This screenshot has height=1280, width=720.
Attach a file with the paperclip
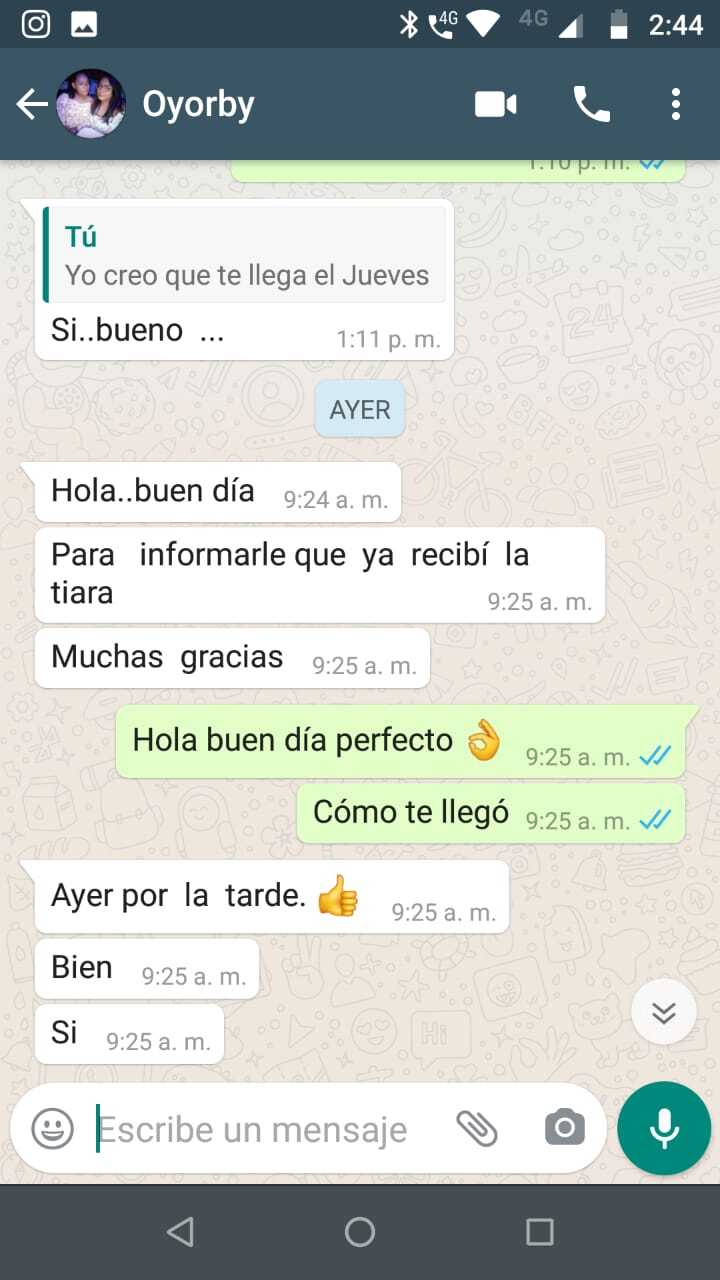point(477,1129)
